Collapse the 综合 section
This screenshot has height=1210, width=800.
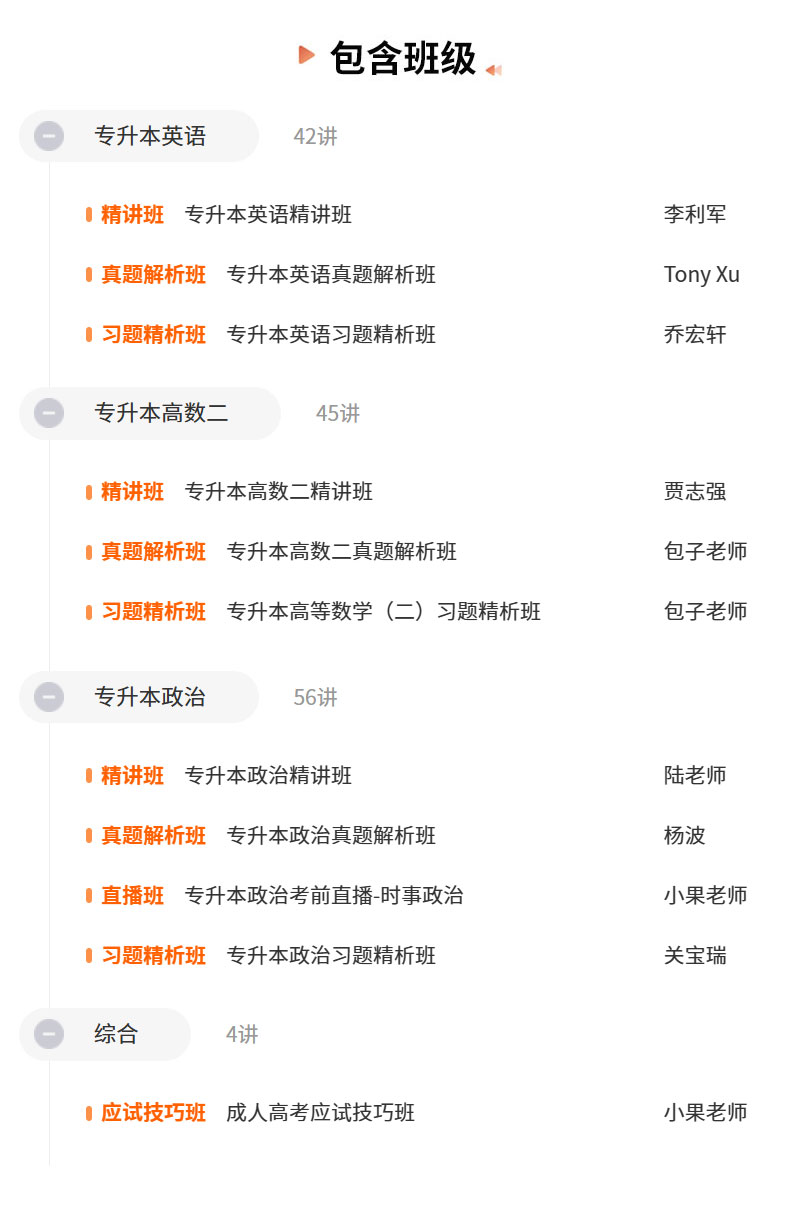point(49,1034)
